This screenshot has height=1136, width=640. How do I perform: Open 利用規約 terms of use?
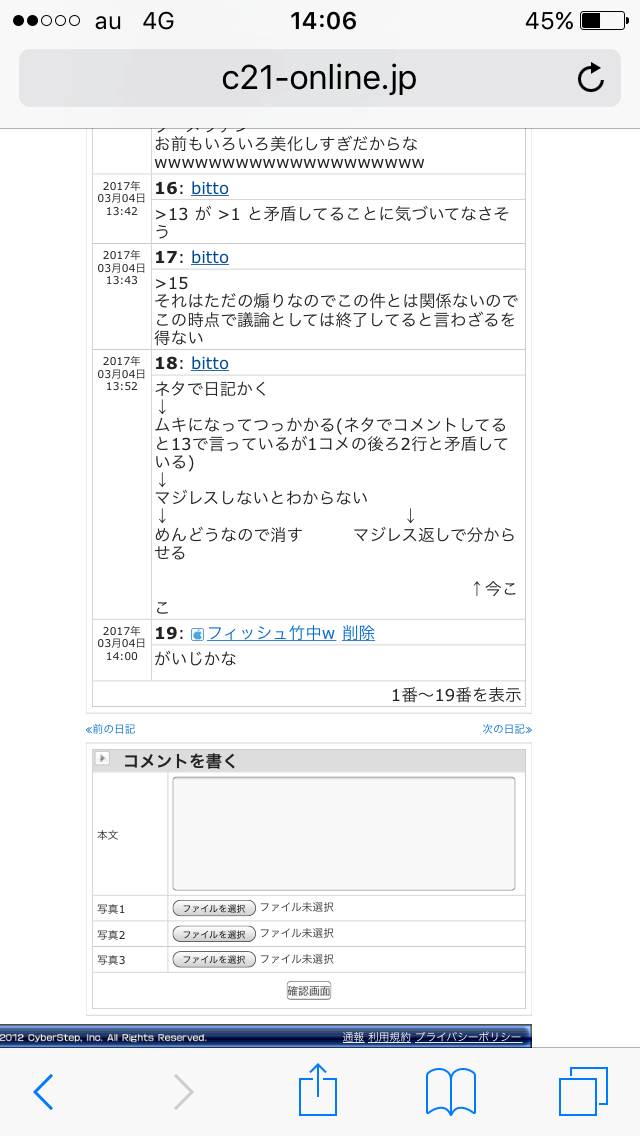click(389, 1037)
